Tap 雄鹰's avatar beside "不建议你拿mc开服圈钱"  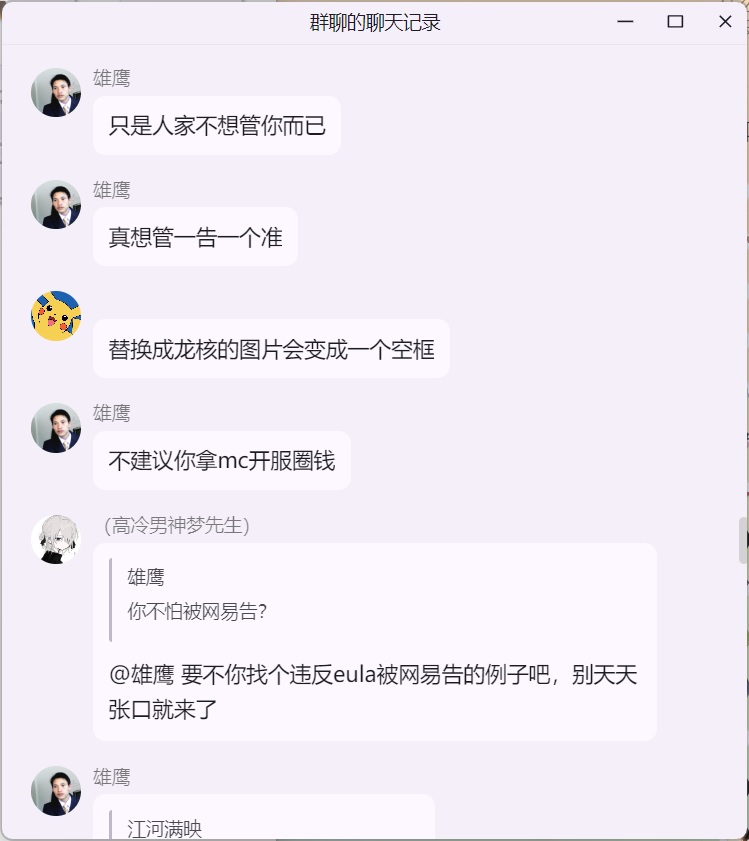(x=56, y=428)
